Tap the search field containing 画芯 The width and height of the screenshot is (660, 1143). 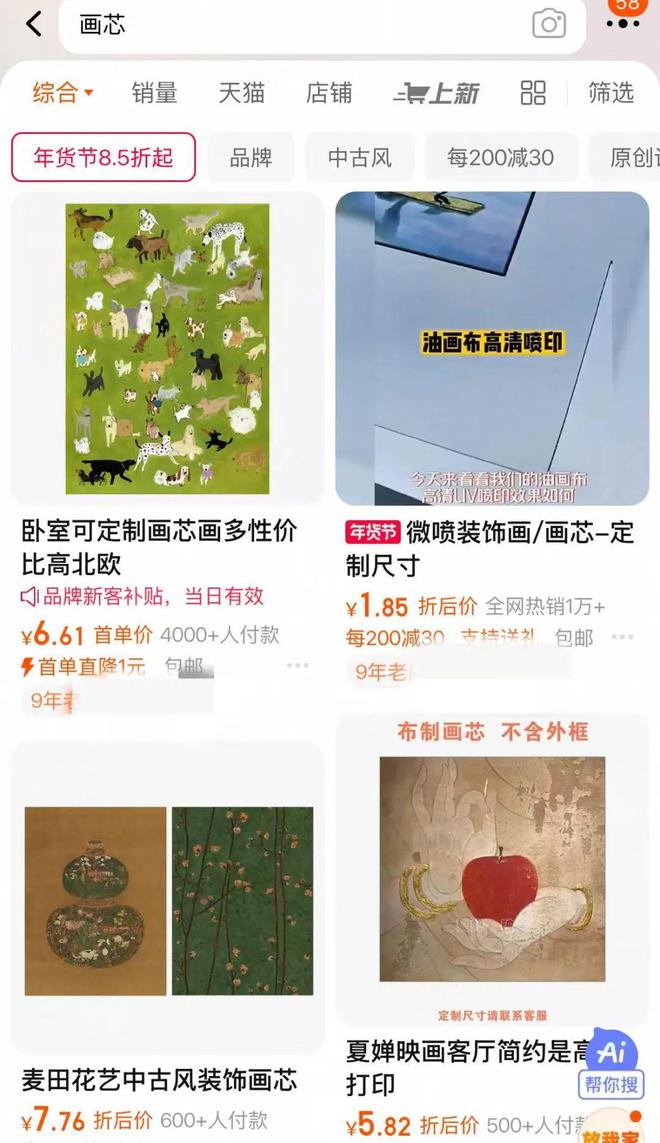click(x=290, y=26)
